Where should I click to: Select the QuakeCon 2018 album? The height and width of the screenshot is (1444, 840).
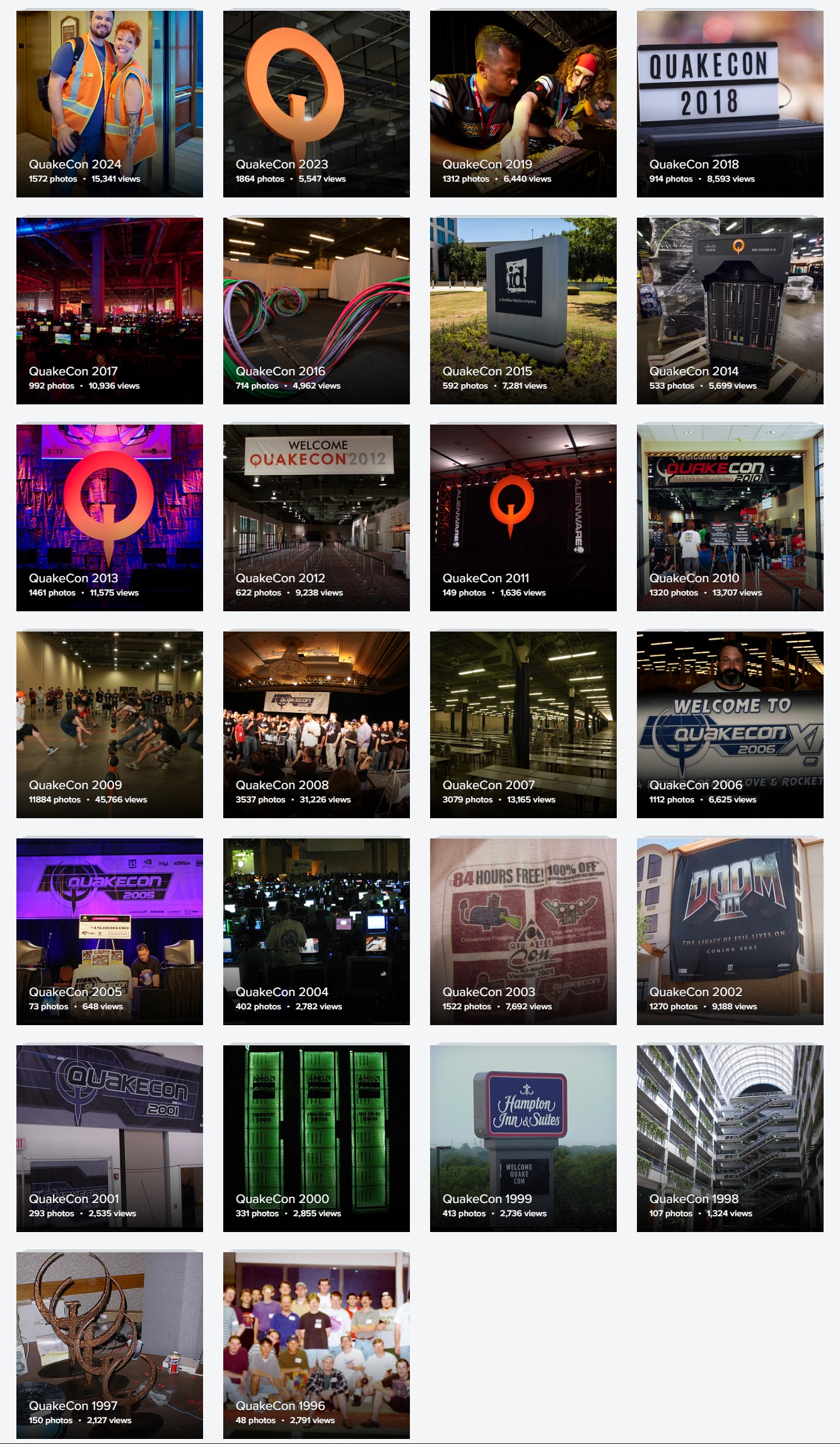730,104
